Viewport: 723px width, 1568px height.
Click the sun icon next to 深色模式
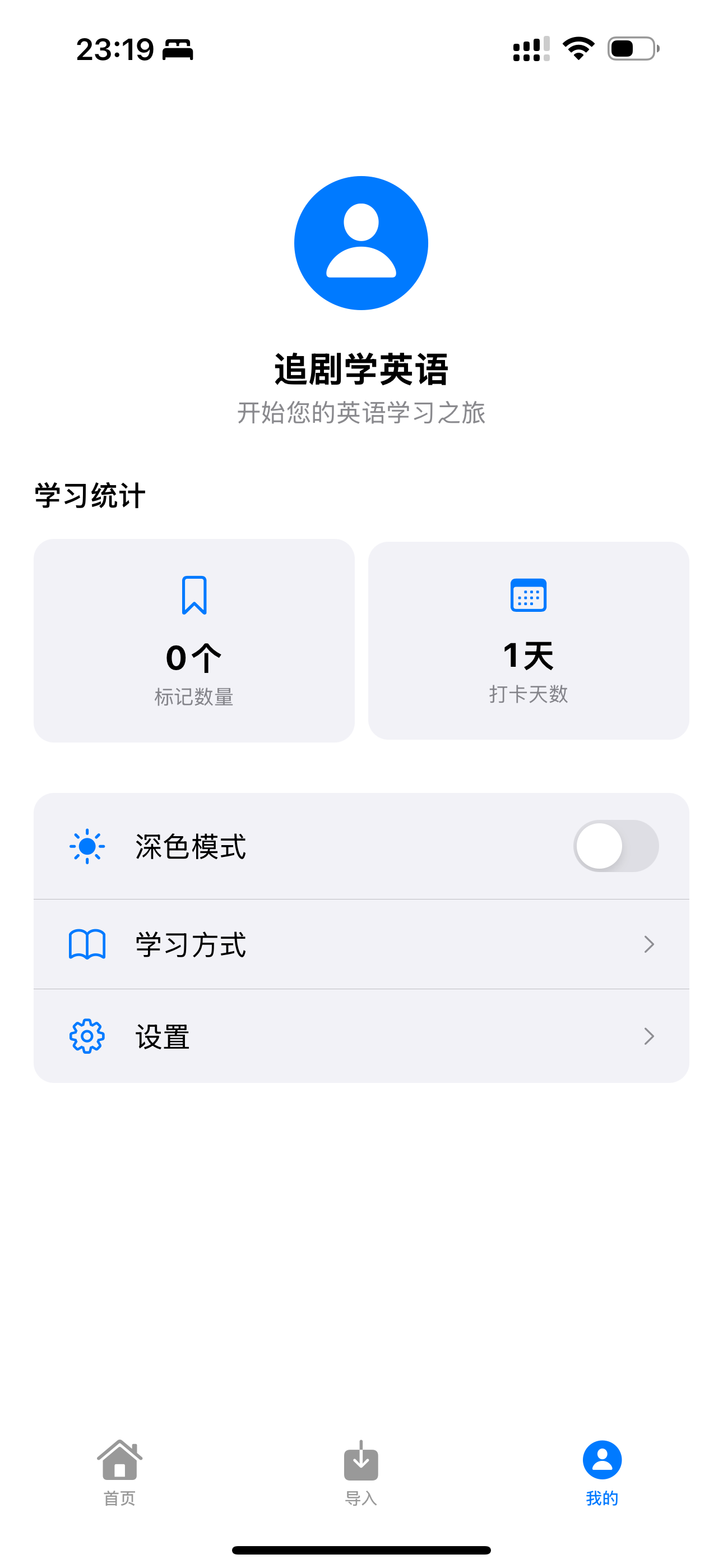click(x=87, y=846)
